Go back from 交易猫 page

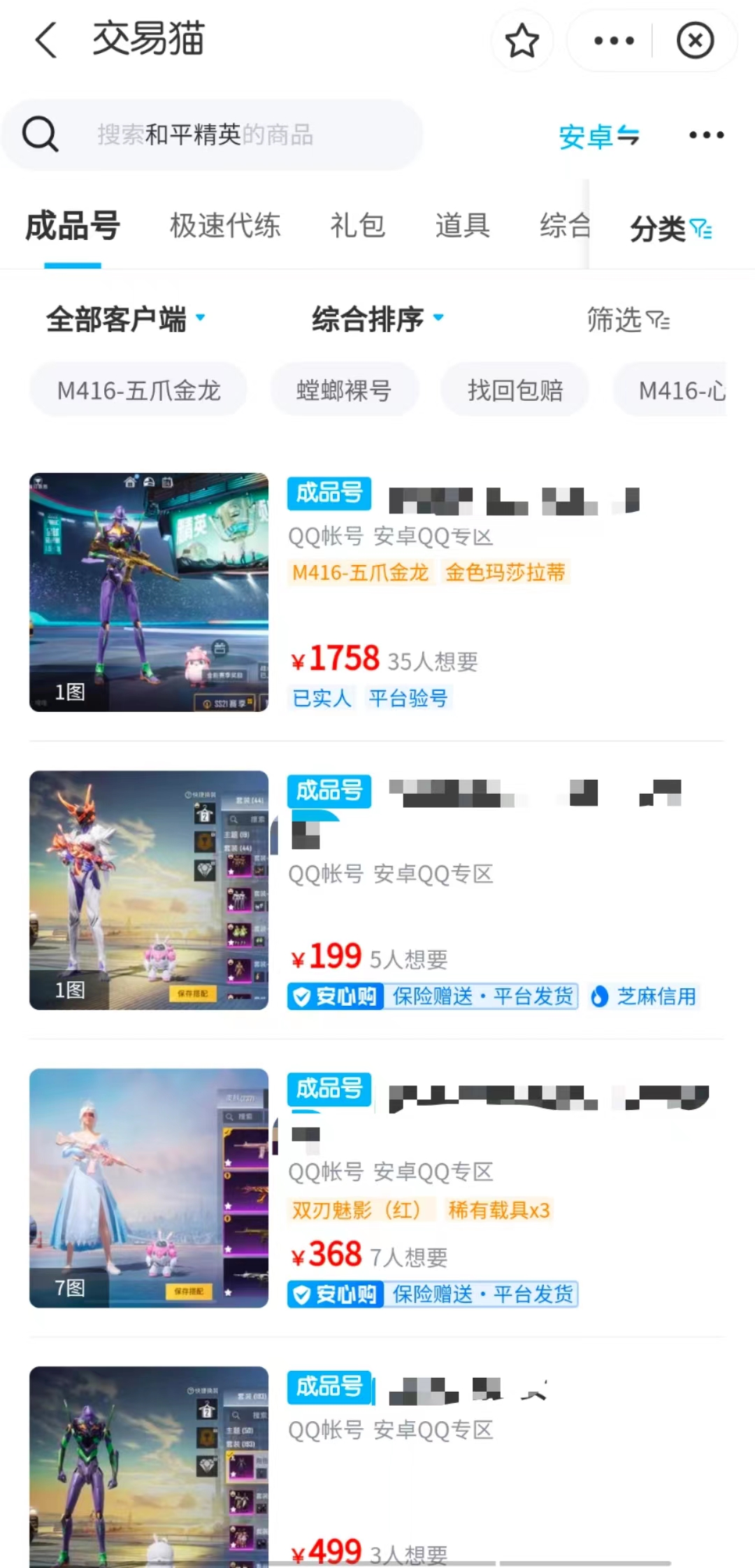tap(46, 40)
